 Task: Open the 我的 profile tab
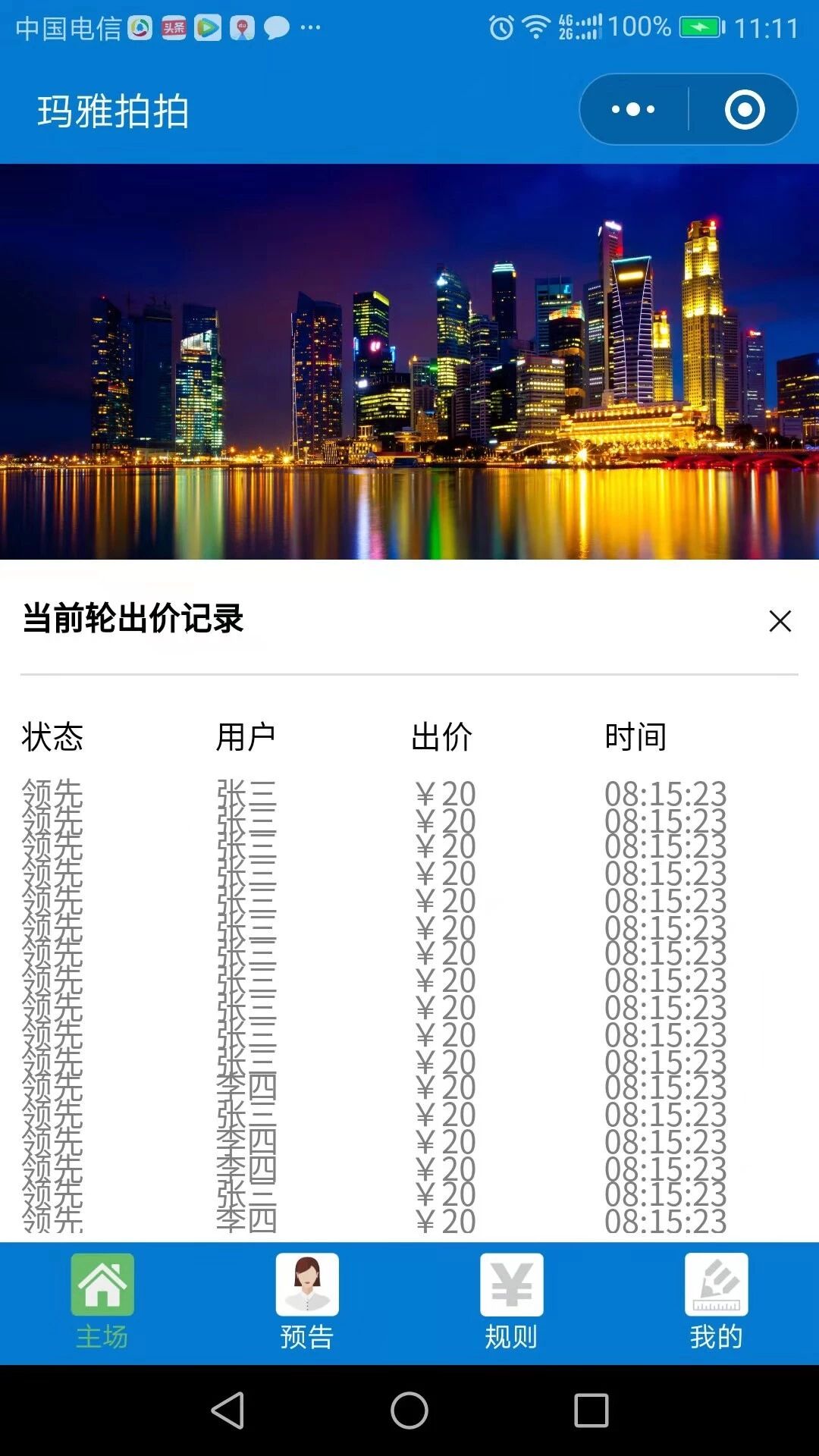pyautogui.click(x=717, y=1301)
